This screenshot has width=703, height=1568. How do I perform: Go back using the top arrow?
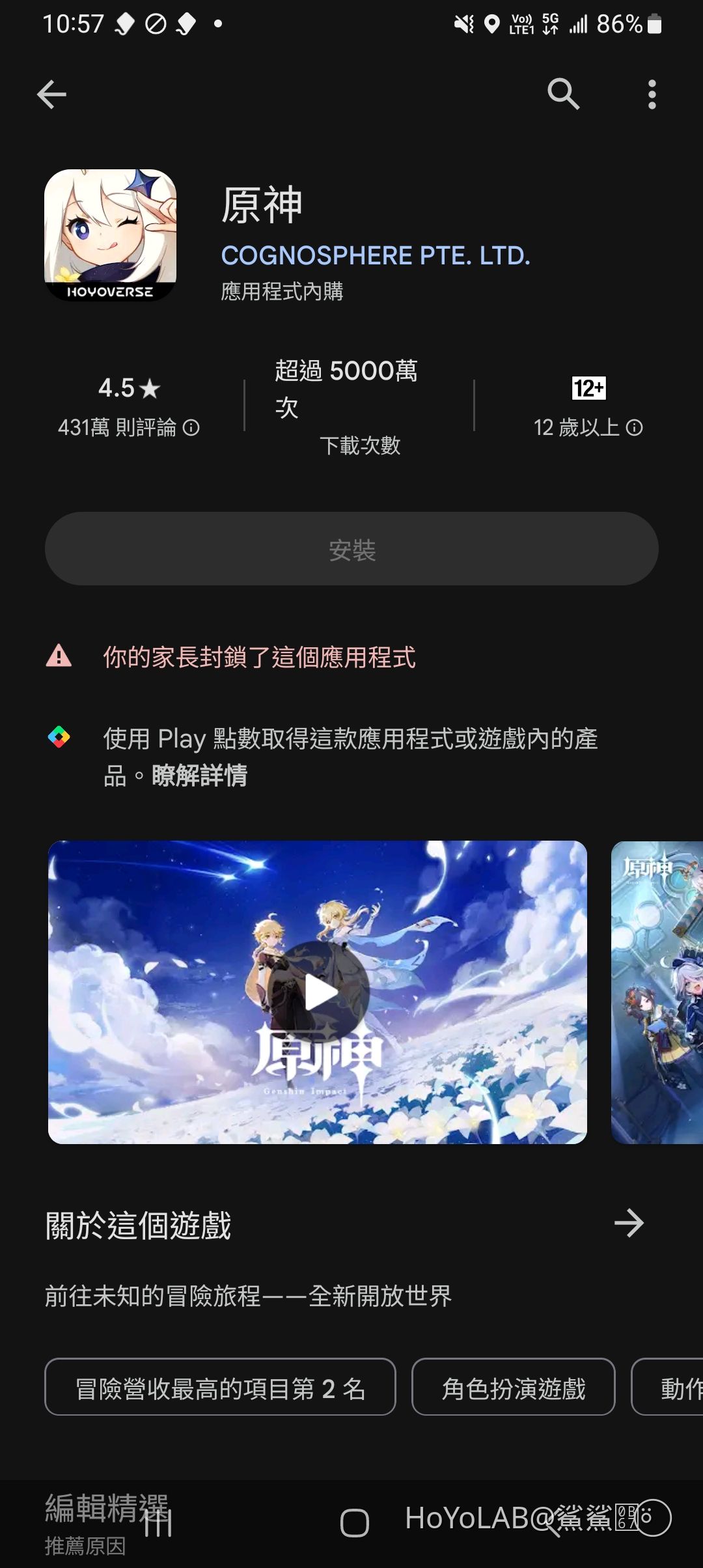52,94
